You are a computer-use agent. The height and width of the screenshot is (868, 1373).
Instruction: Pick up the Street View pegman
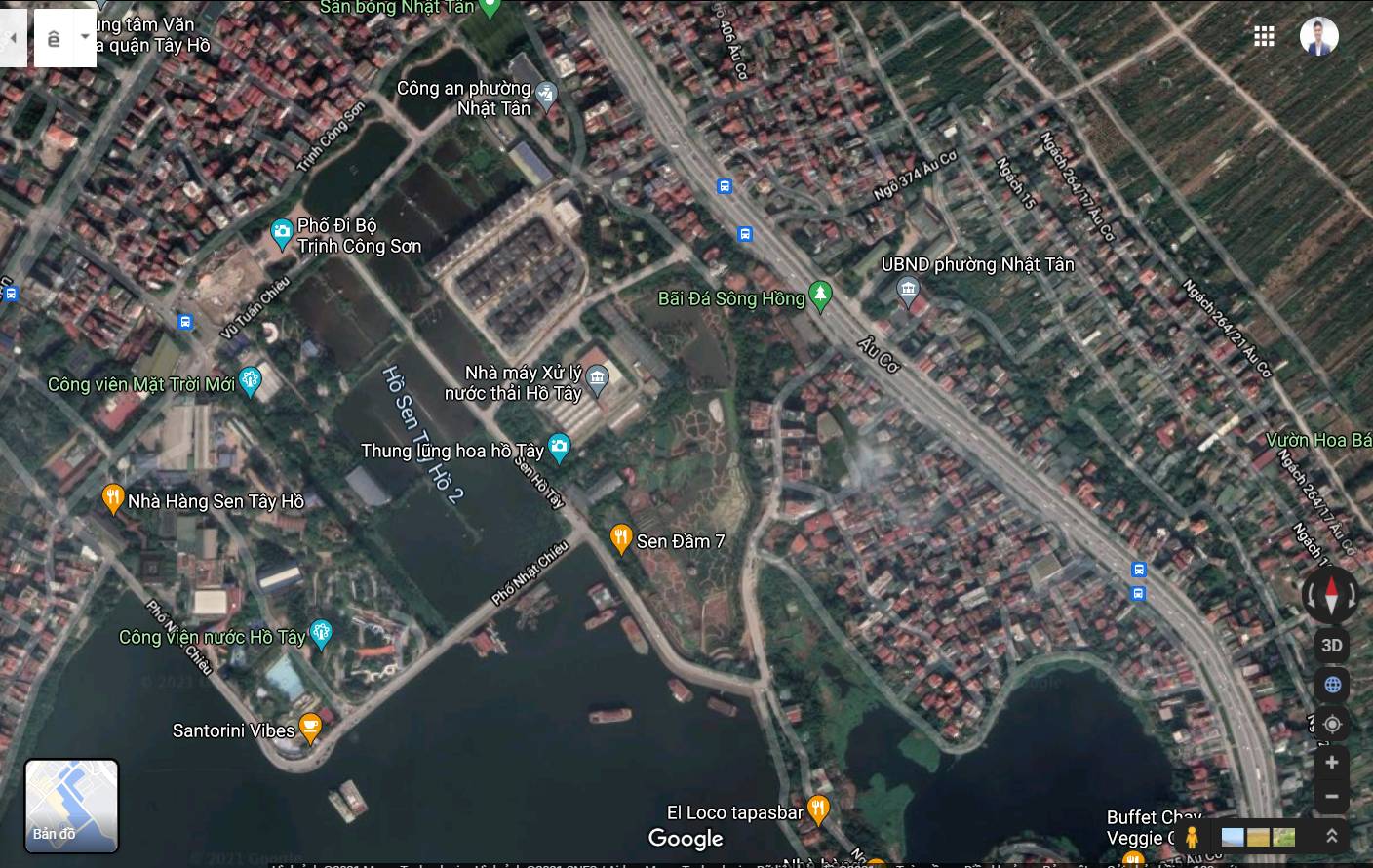click(x=1191, y=837)
